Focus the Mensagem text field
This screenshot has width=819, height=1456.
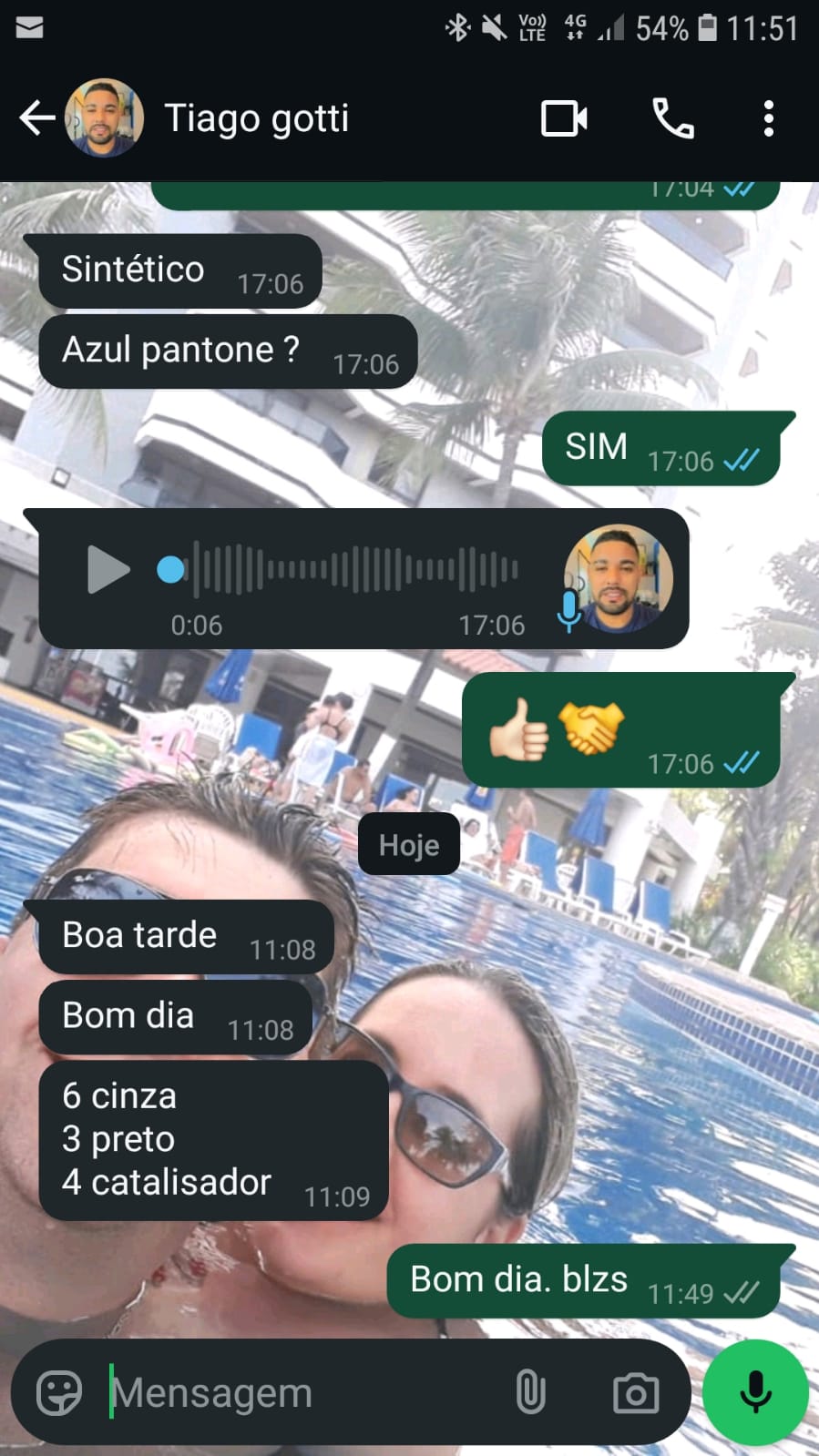(x=301, y=1392)
